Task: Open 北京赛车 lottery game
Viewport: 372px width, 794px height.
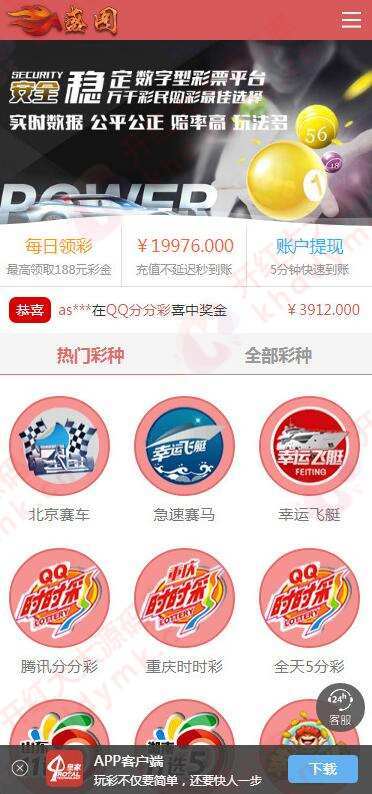Action: [x=59, y=460]
